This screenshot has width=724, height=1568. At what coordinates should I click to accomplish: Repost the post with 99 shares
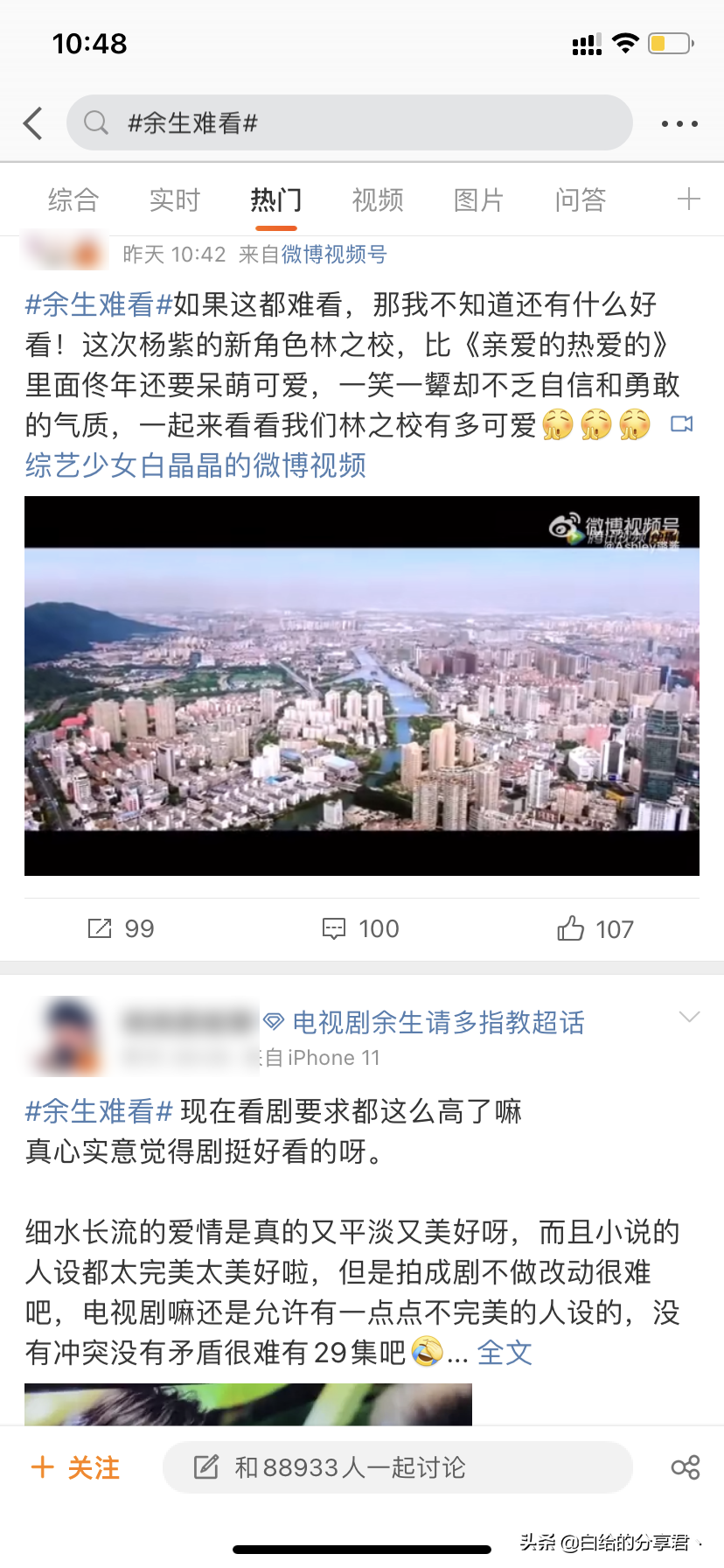point(122,928)
